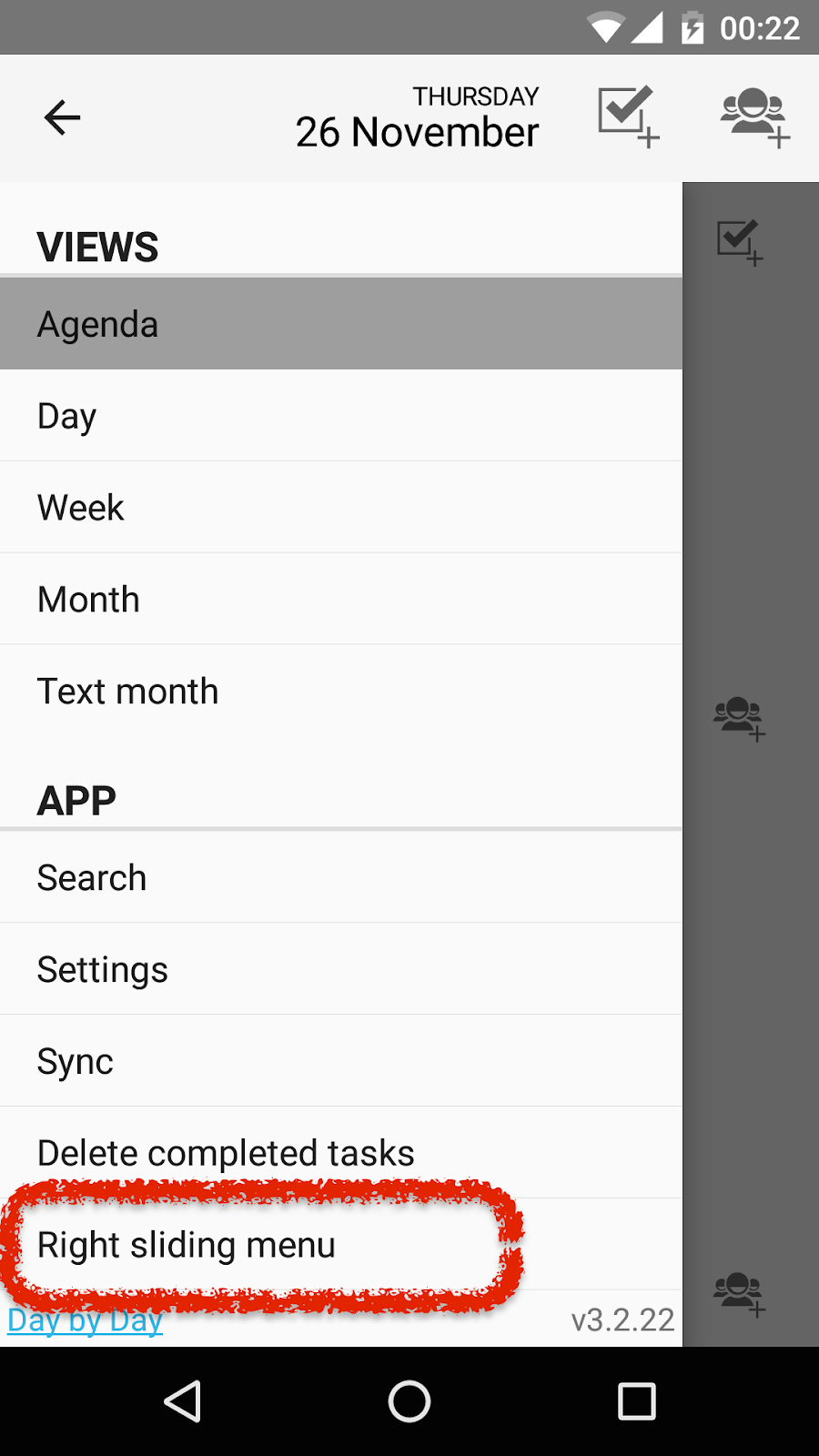
Task: Add a new task from the top bar
Action: point(628,116)
